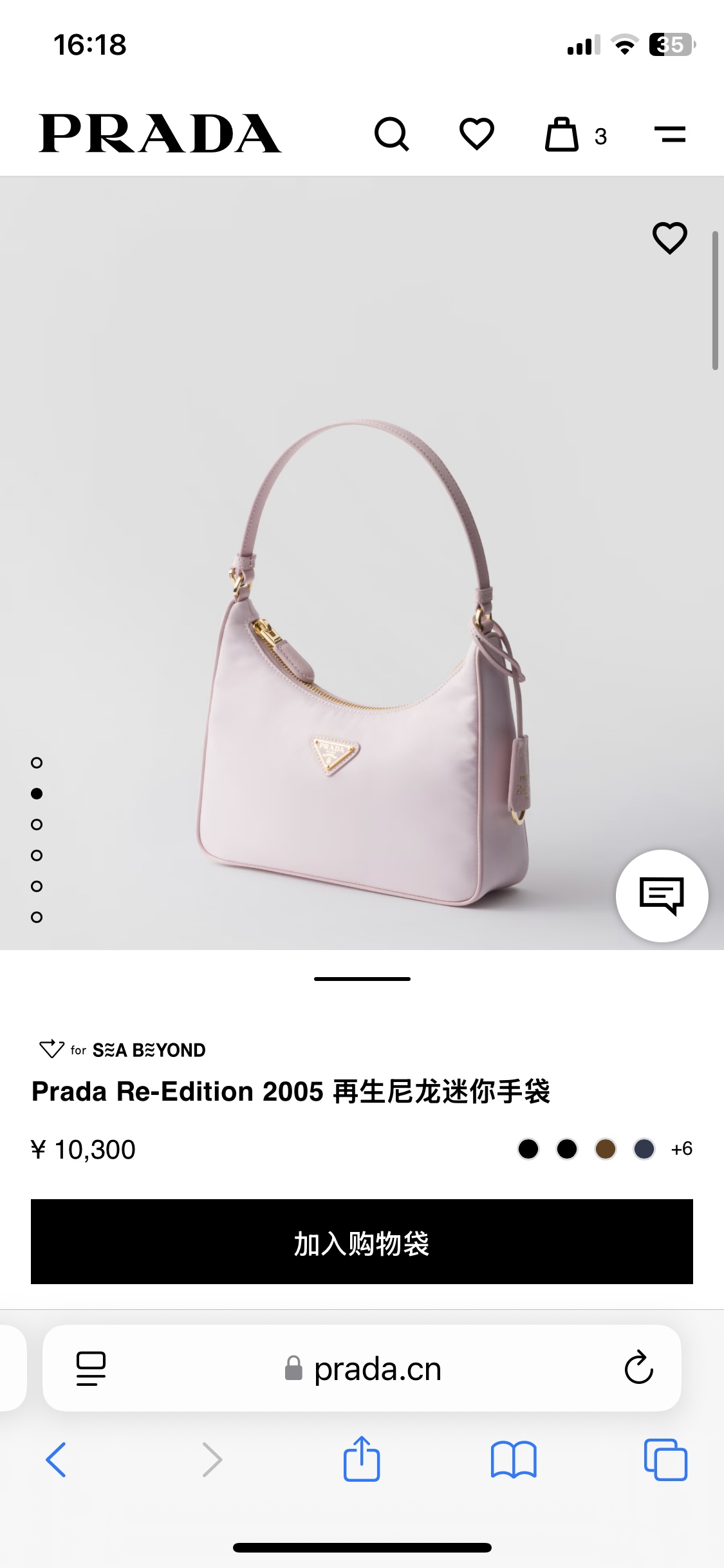
Task: Open the wishlist heart in header
Action: [x=476, y=134]
